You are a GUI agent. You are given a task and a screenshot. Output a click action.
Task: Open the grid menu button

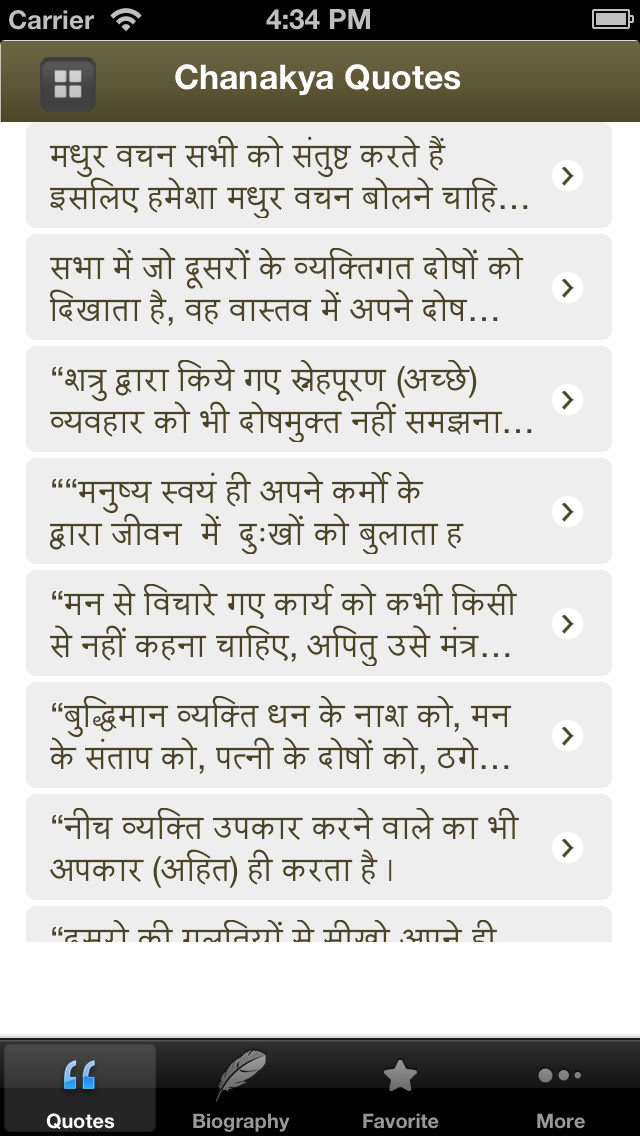pyautogui.click(x=68, y=84)
